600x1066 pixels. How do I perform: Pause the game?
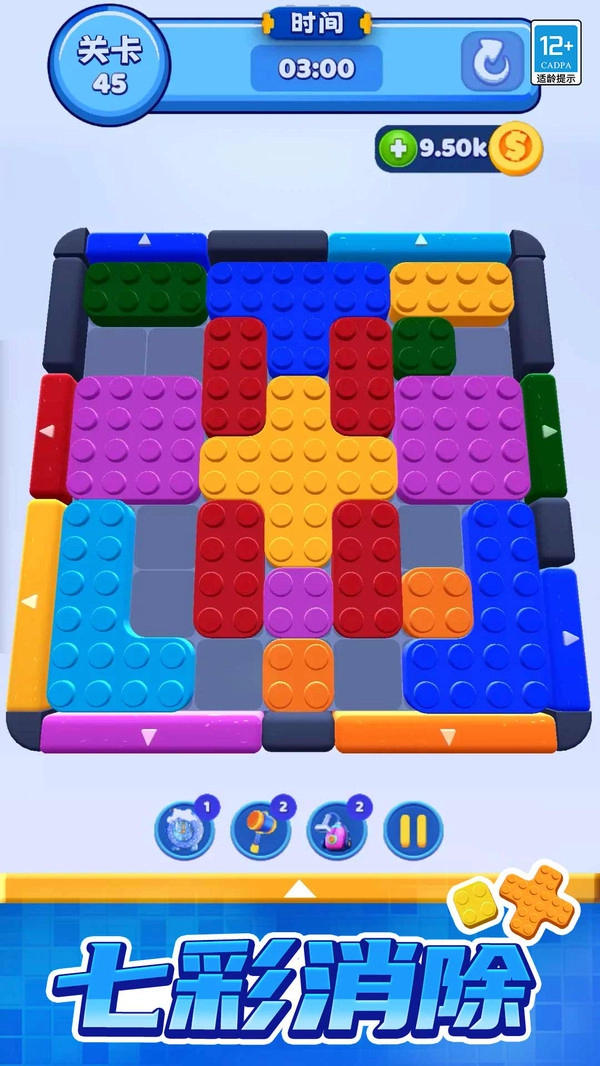[414, 830]
